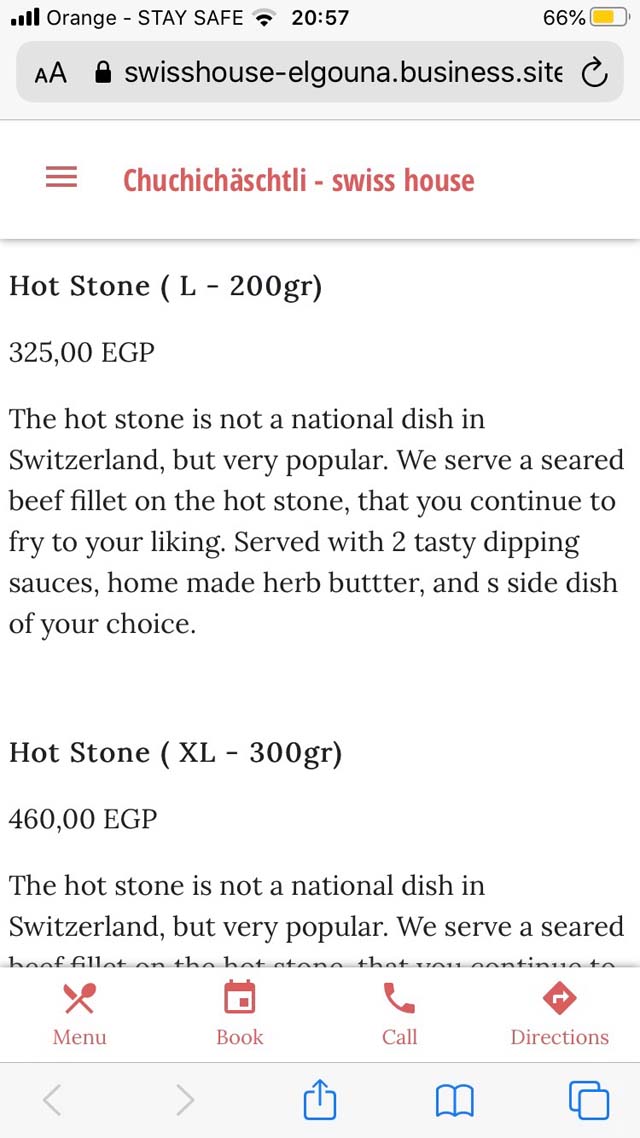Book a table via Book button

point(239,1014)
